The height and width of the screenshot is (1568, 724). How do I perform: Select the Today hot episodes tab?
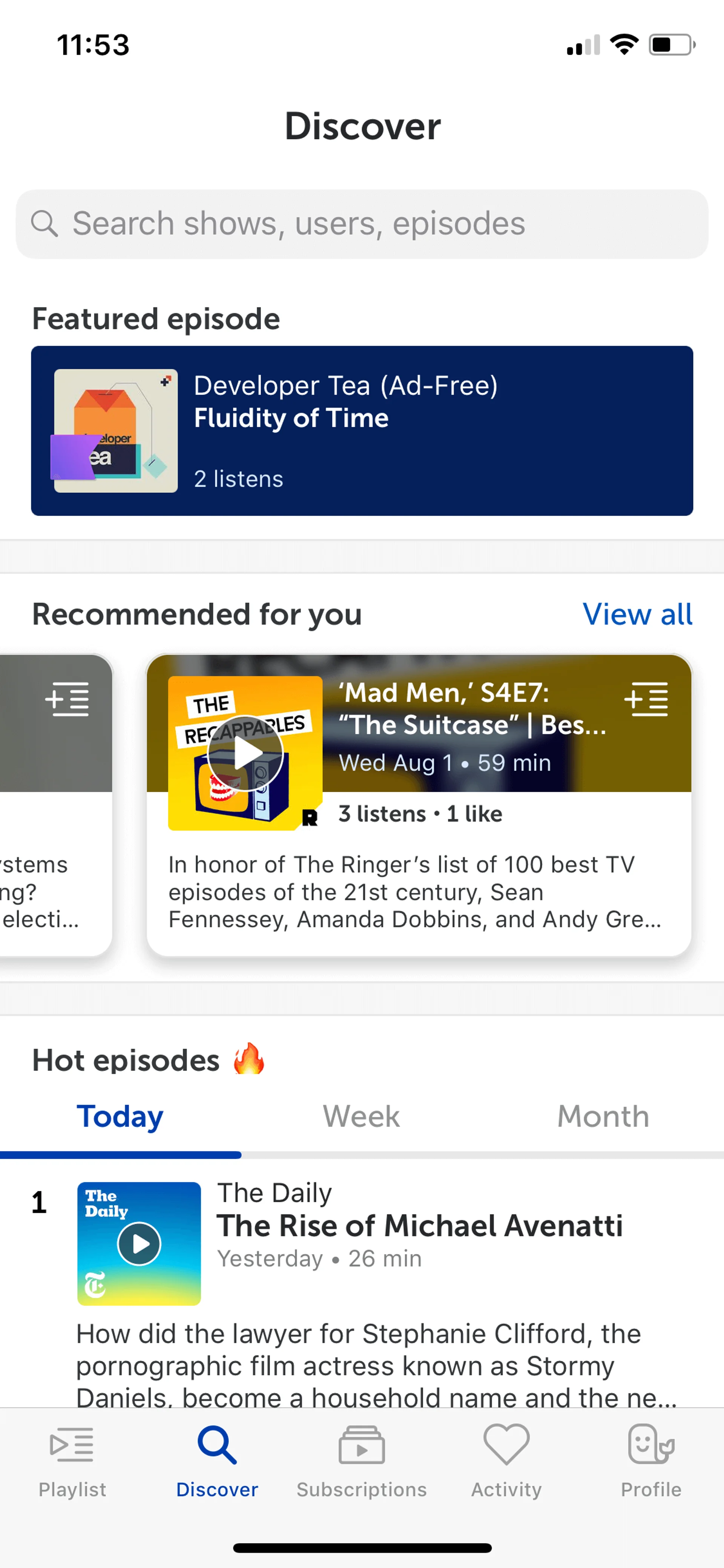pyautogui.click(x=120, y=1116)
